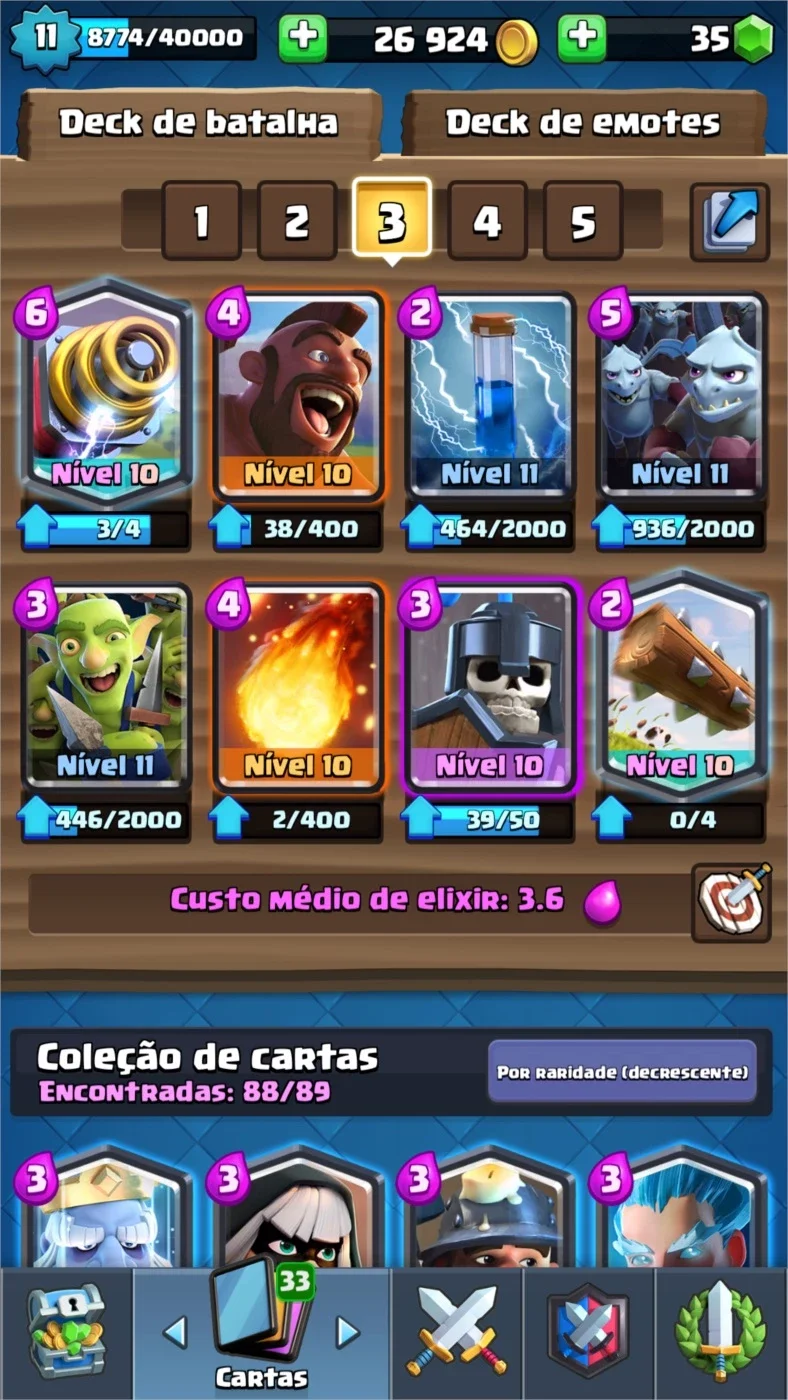The width and height of the screenshot is (788, 1400).
Task: Select the Zap spell card
Action: pos(490,396)
